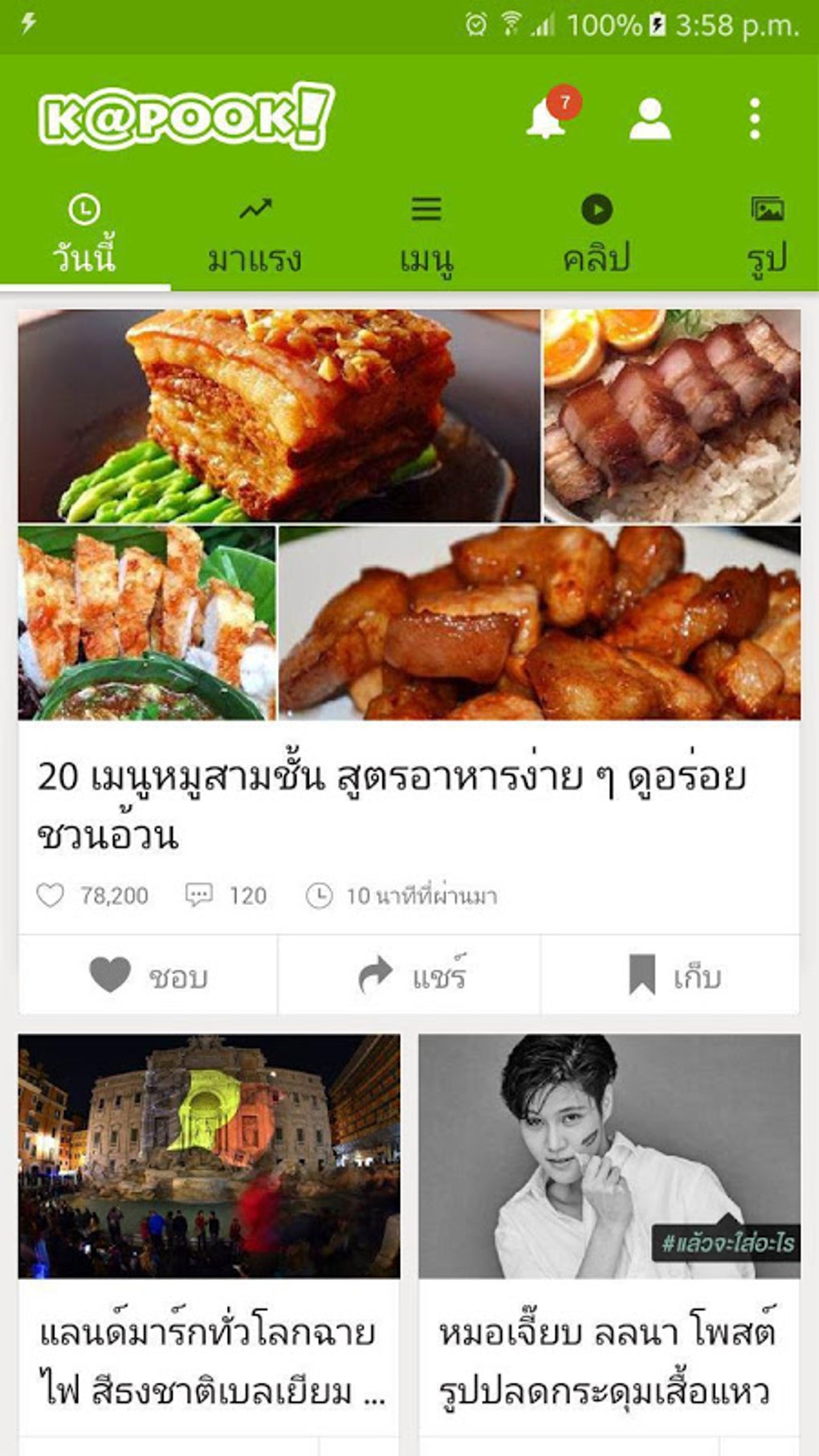The width and height of the screenshot is (819, 1456).
Task: Share the pork belly article with แชร์
Action: [x=409, y=976]
